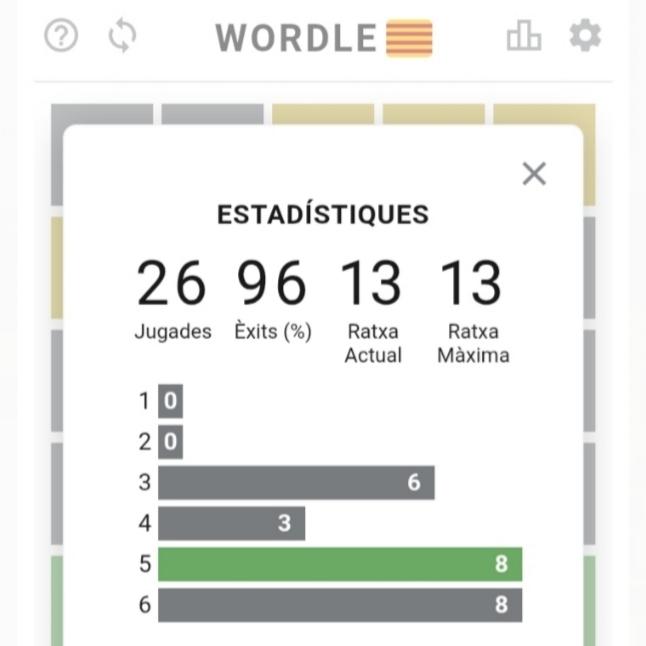Open the settings gear
The width and height of the screenshot is (646, 646).
(585, 36)
